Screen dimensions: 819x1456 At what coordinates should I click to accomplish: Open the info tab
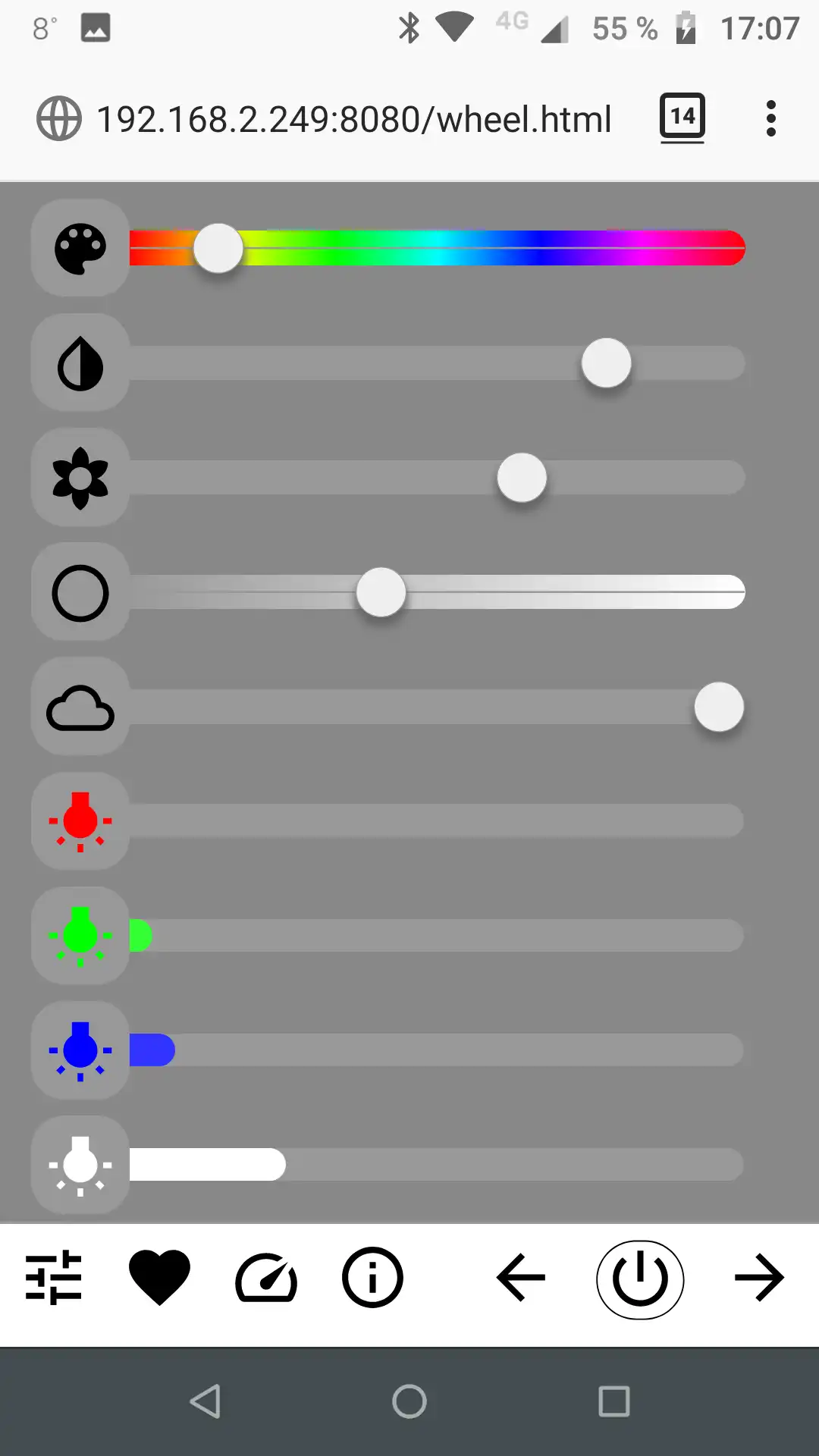372,1278
